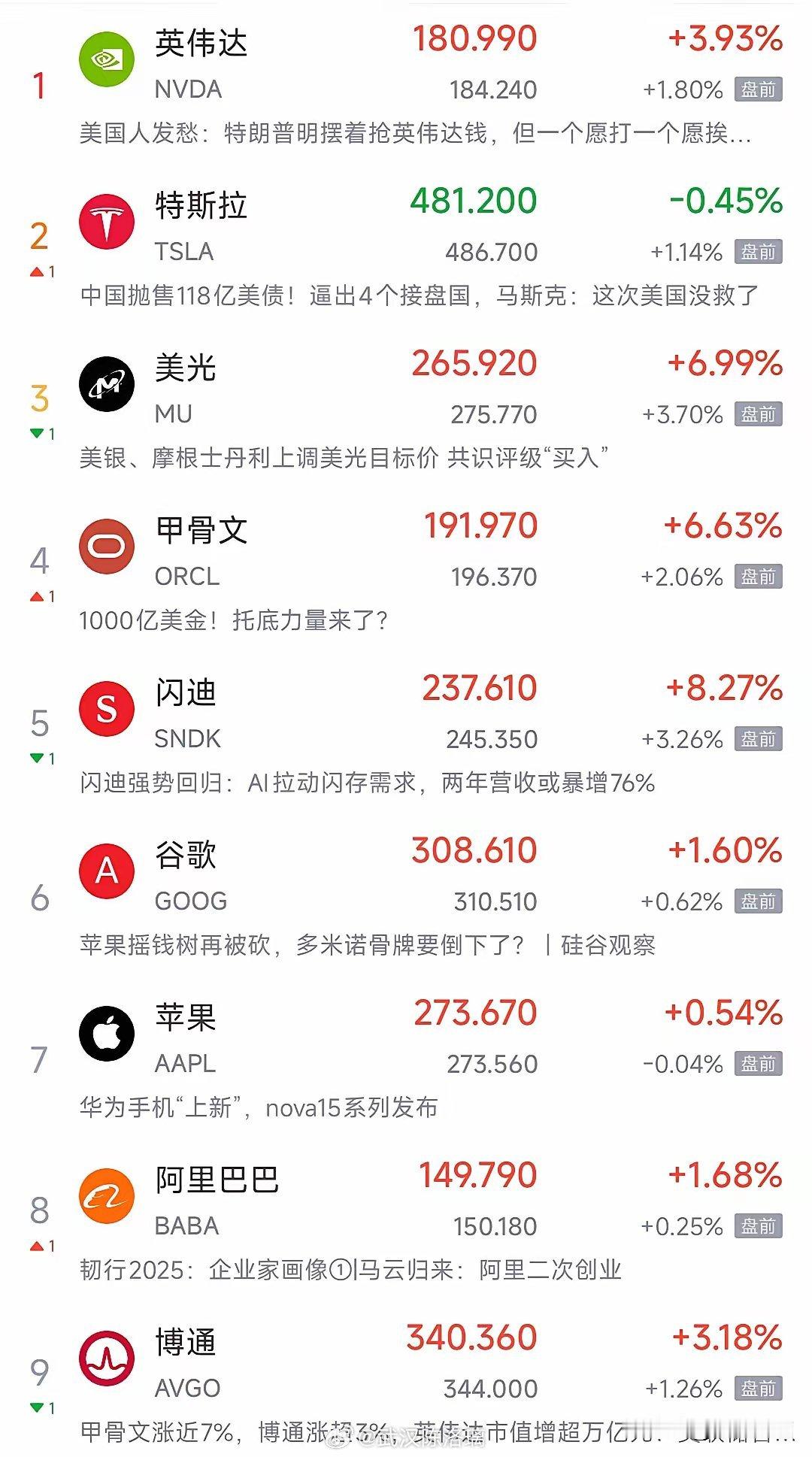This screenshot has height=1457, width=812.
Task: Open Tesla via its red logo icon
Action: pyautogui.click(x=105, y=220)
